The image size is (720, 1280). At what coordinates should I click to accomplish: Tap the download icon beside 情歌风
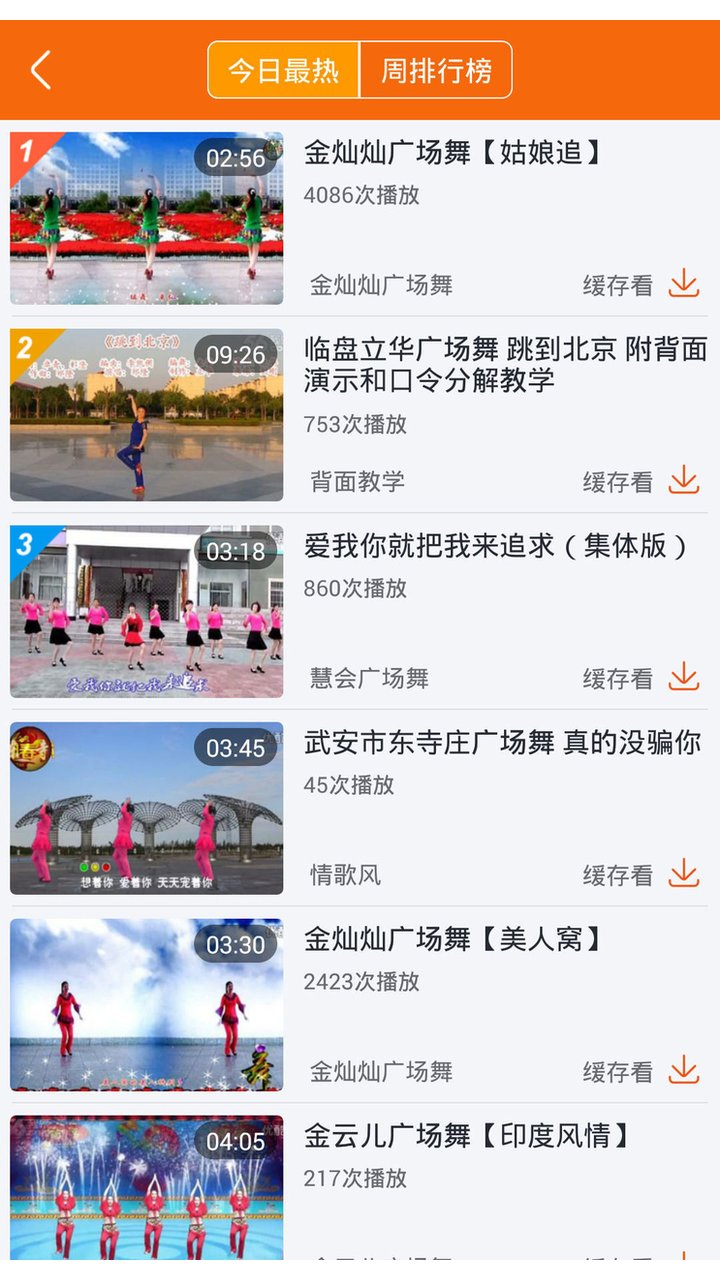[684, 872]
